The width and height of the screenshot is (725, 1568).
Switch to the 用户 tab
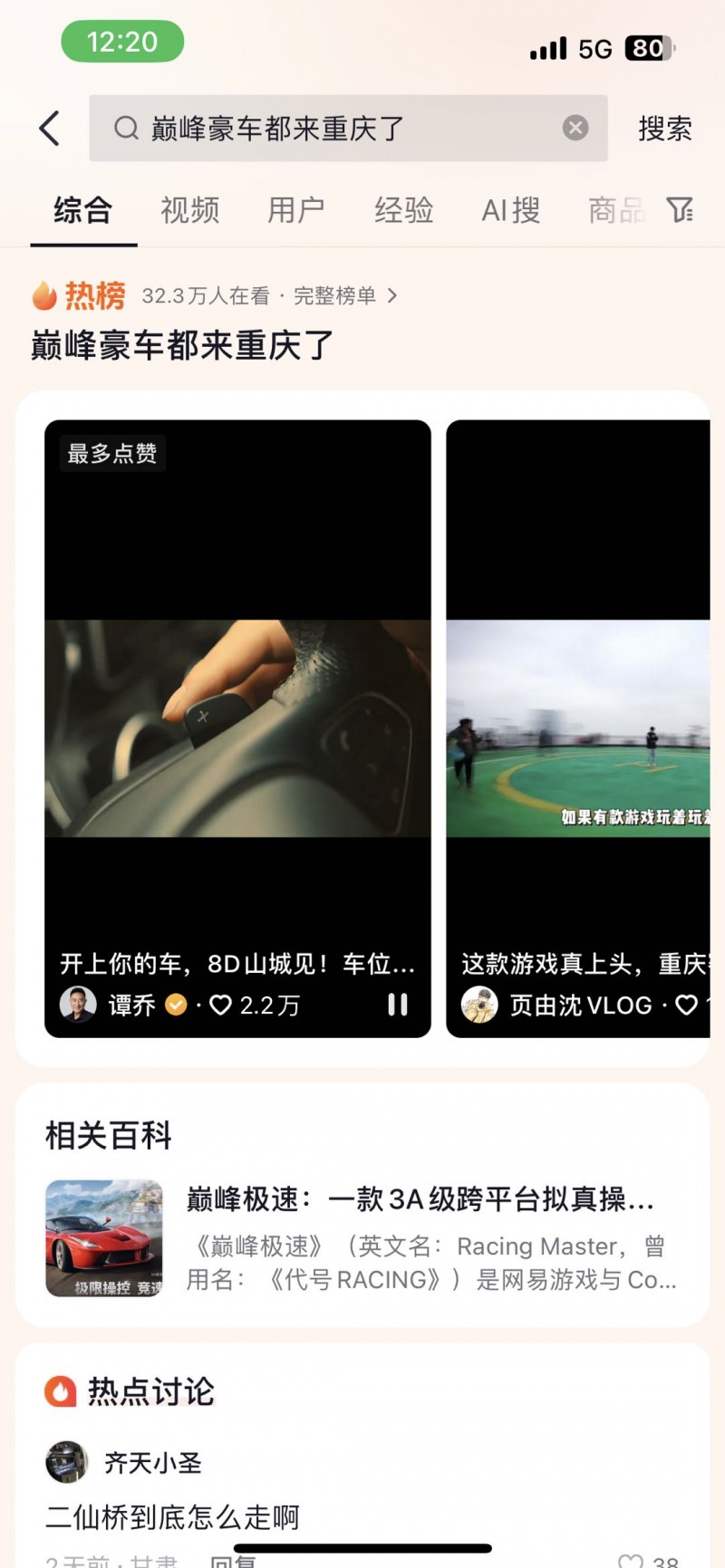tap(295, 210)
